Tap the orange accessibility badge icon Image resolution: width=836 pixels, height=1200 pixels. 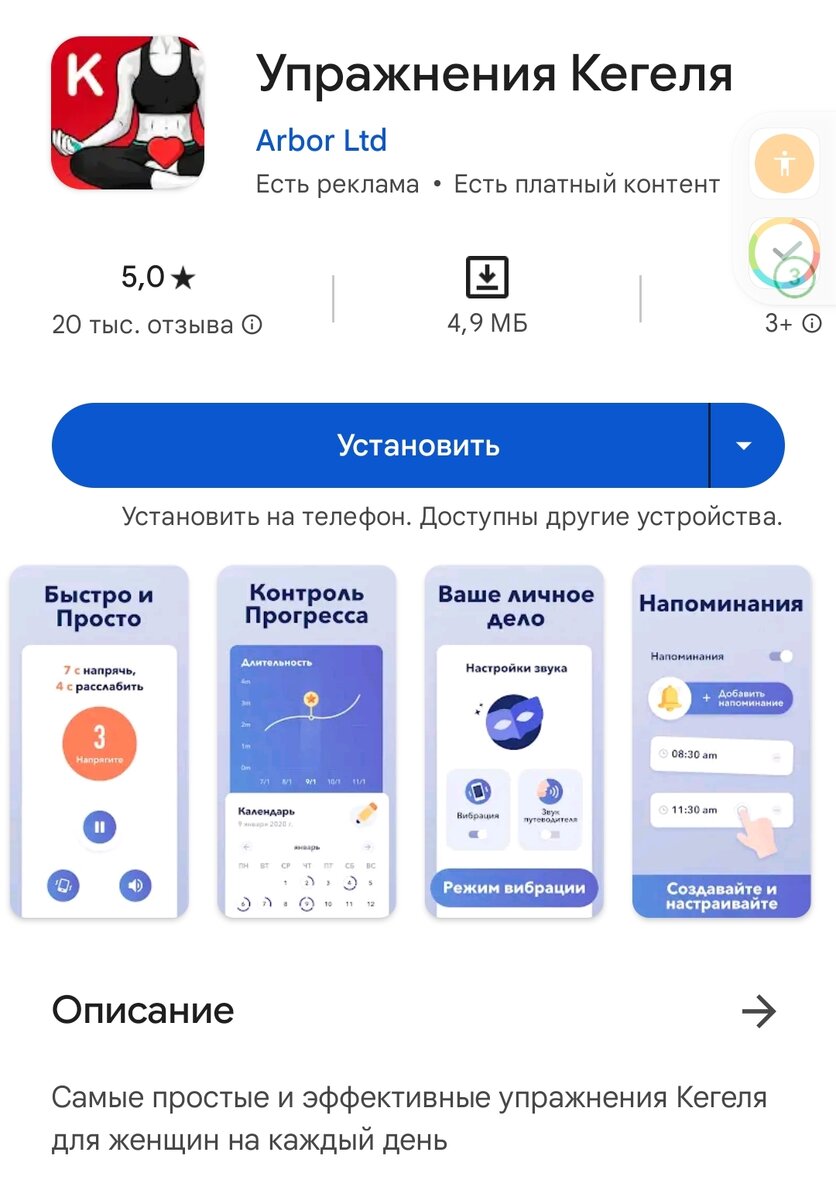(785, 163)
